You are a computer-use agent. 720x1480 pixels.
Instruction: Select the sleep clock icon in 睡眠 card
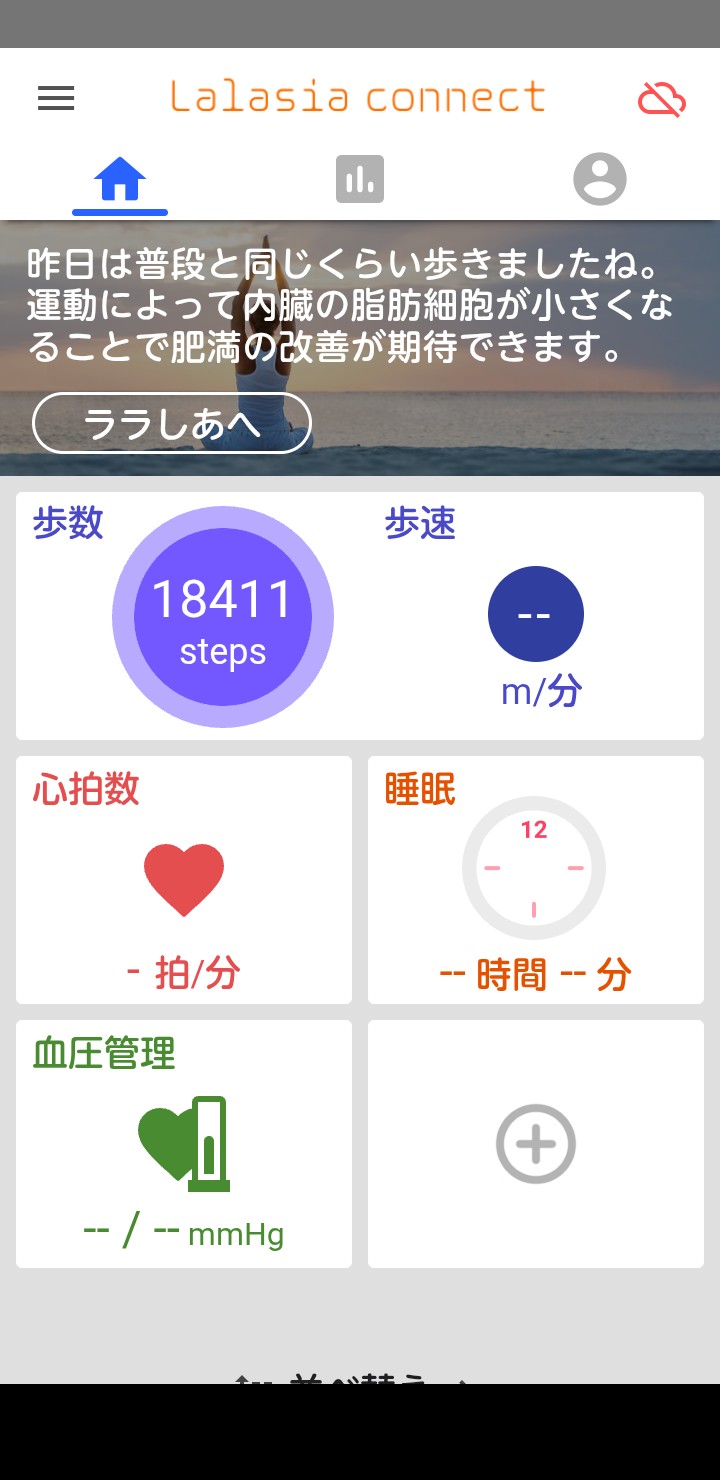coord(534,868)
